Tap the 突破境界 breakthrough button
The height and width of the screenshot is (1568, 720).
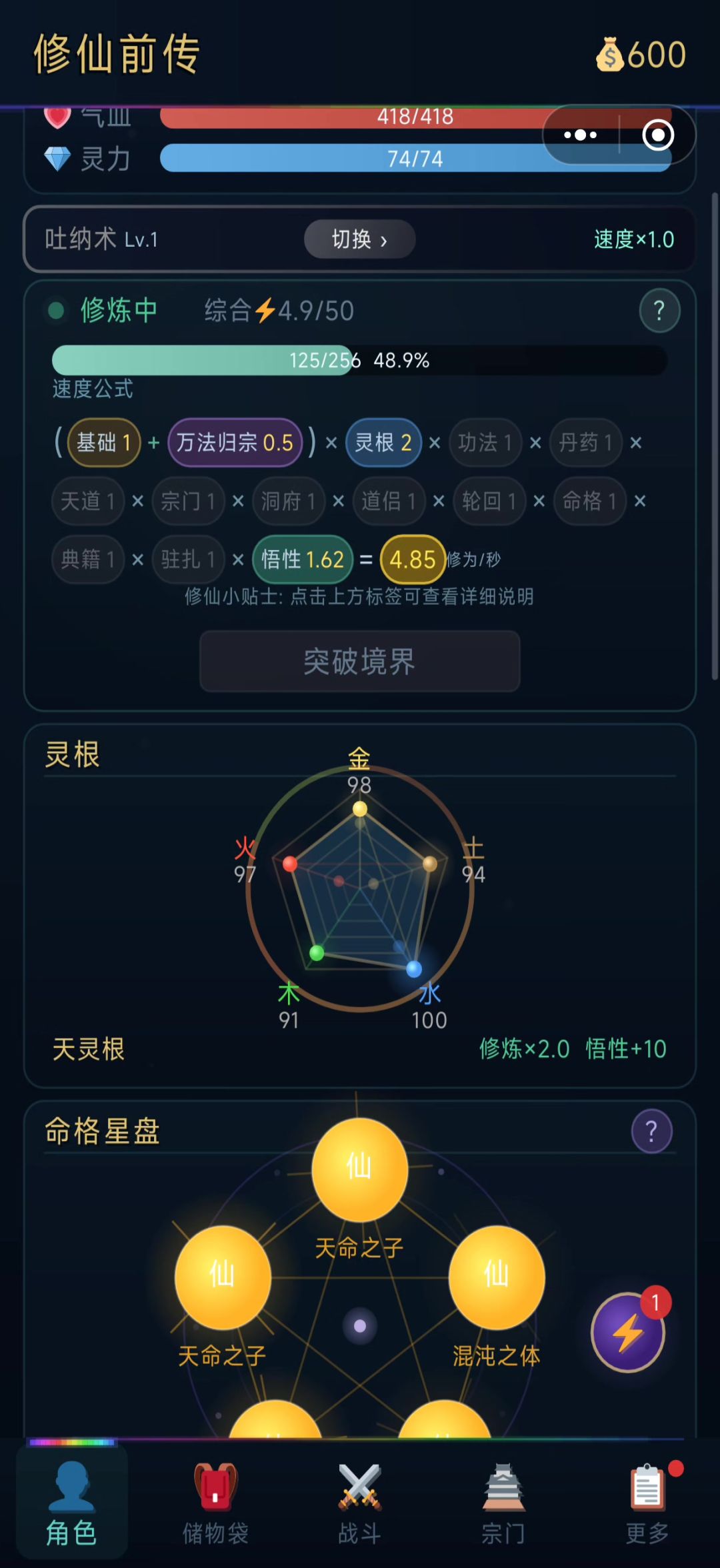(359, 661)
